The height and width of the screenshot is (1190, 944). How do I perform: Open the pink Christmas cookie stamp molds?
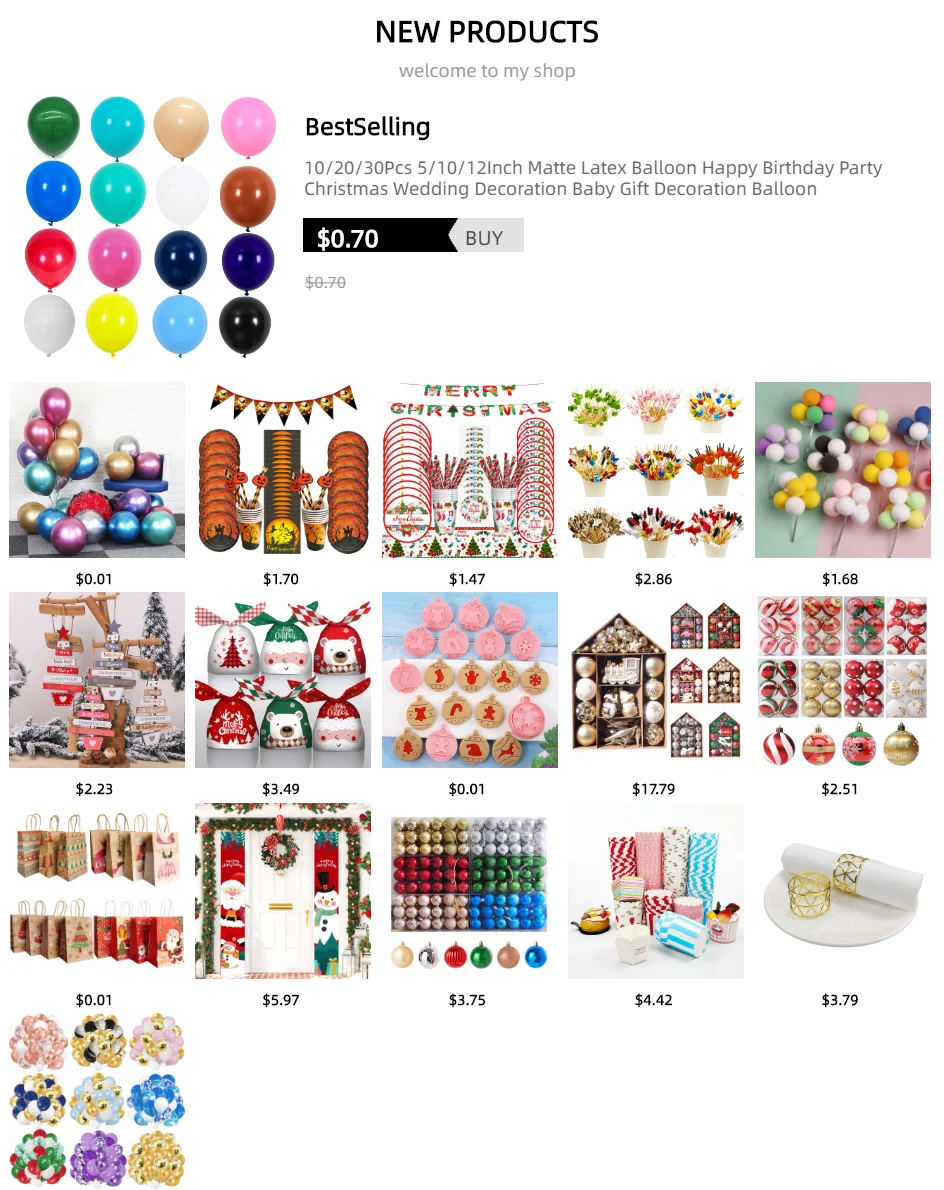pos(468,680)
